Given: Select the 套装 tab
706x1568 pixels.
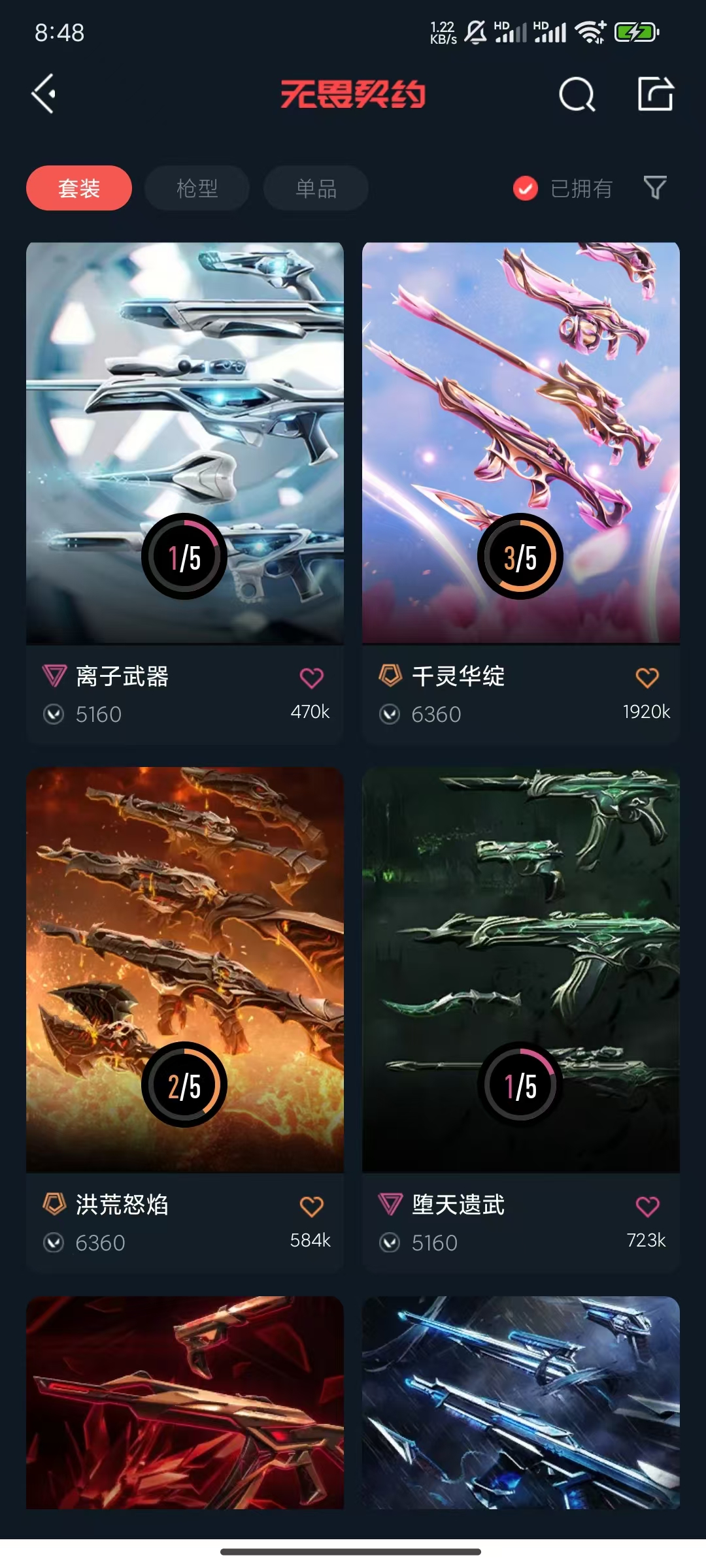Looking at the screenshot, I should 79,188.
